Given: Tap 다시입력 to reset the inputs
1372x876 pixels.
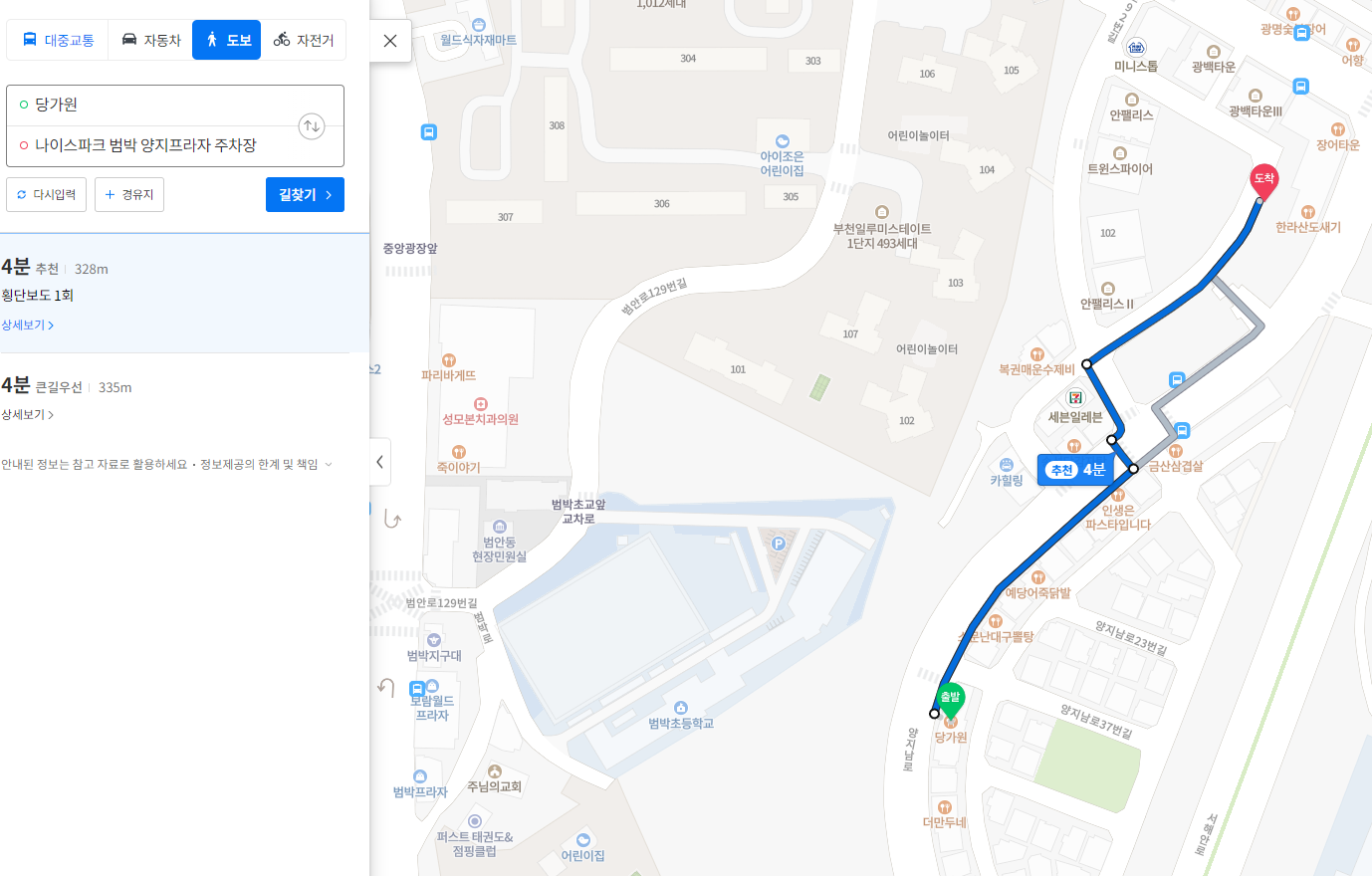Looking at the screenshot, I should point(47,195).
